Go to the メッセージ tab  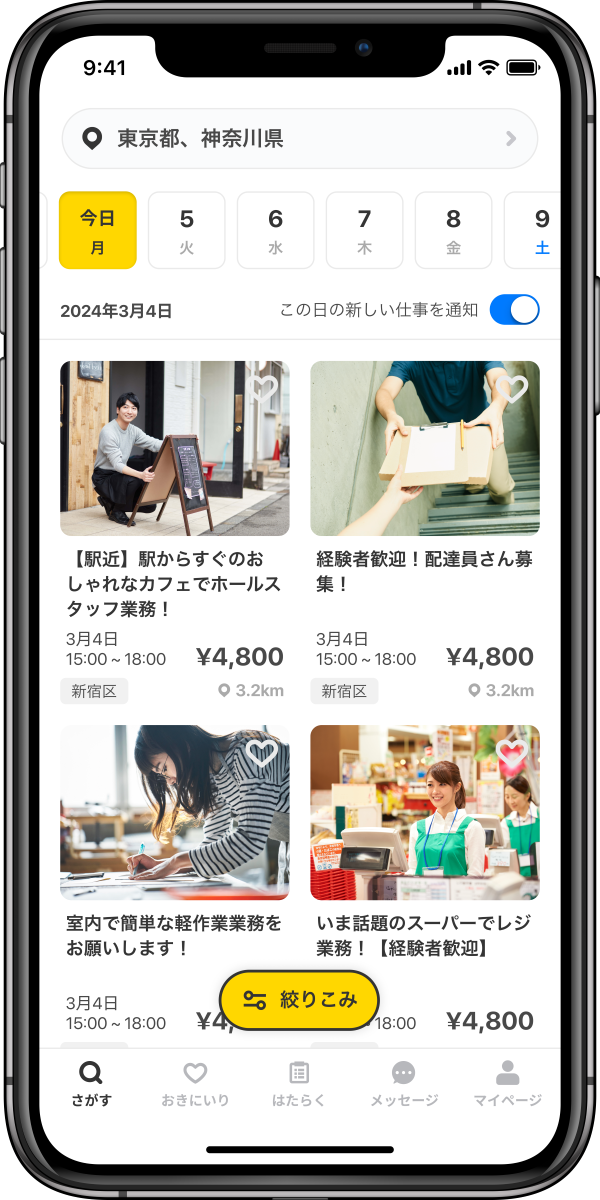point(404,1084)
